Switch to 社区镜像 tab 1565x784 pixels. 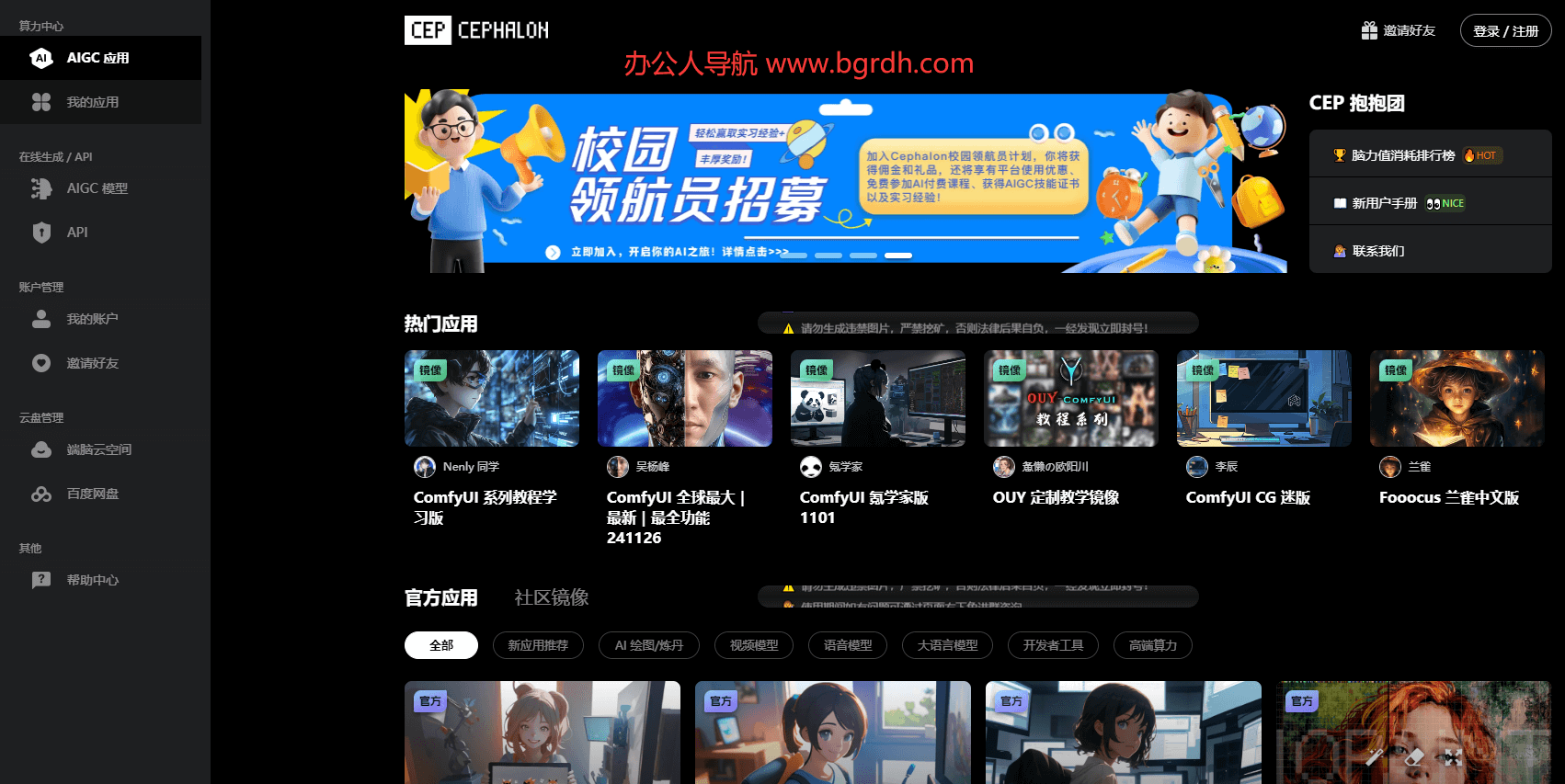pos(551,597)
